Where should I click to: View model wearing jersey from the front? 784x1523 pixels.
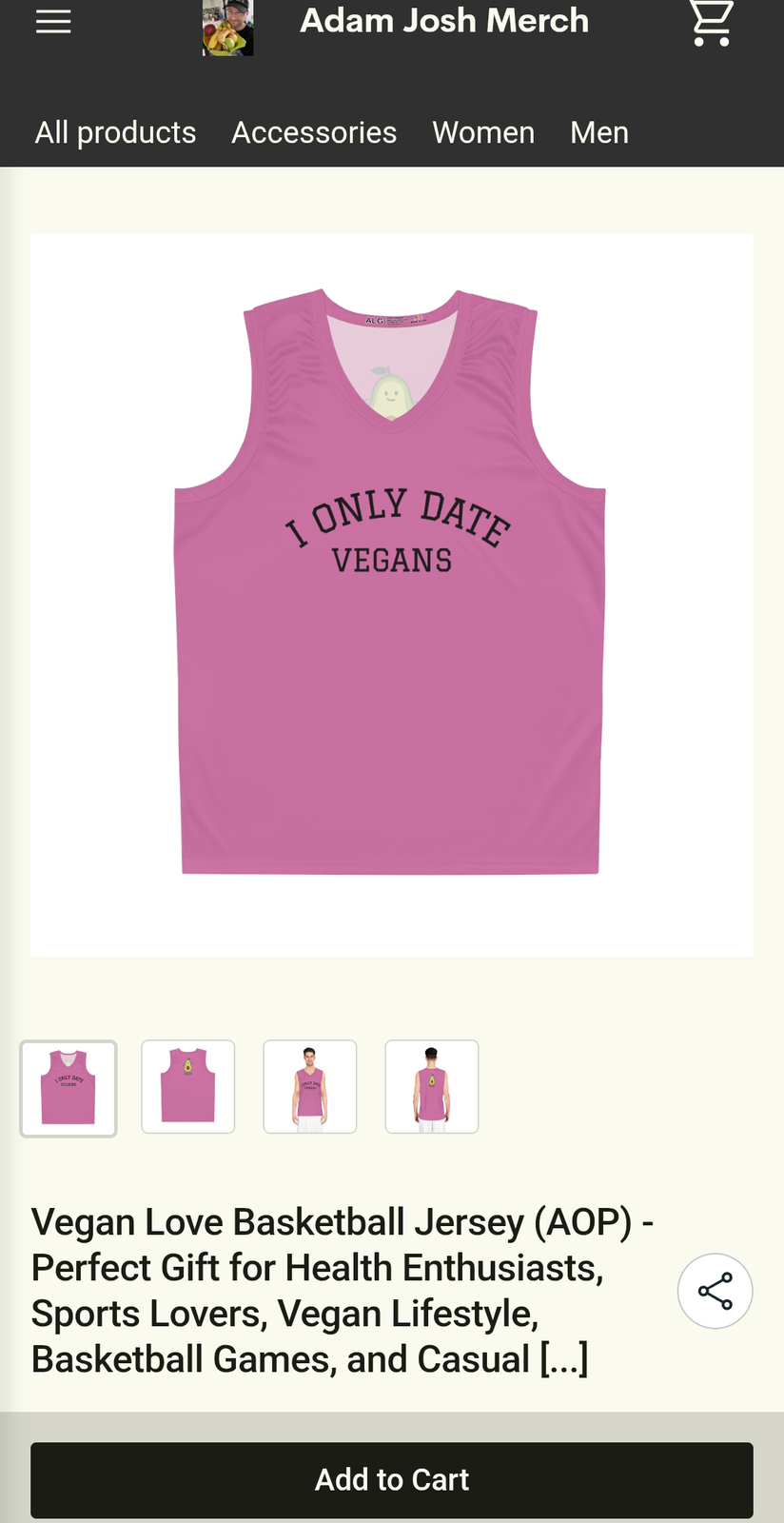[310, 1087]
